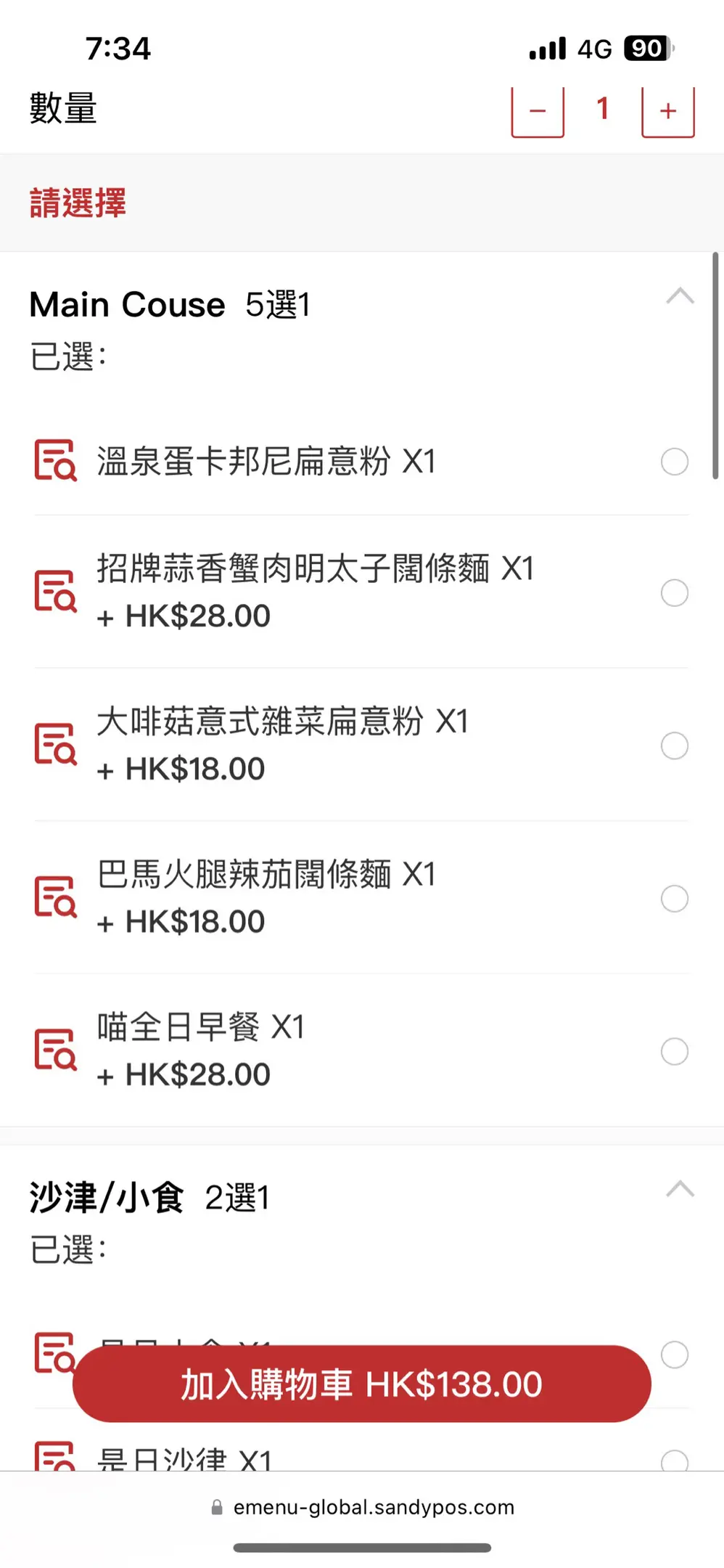Collapse the 沙津/小食 section
The width and height of the screenshot is (724, 1568).
[x=680, y=1189]
